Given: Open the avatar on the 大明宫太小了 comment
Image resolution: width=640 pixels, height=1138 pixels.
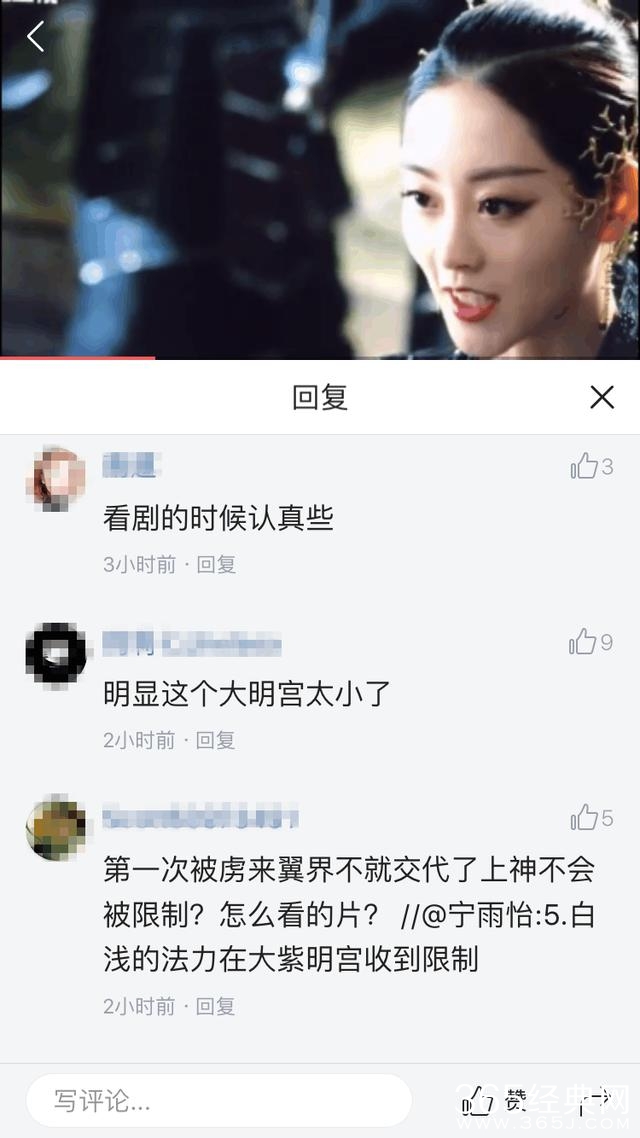Looking at the screenshot, I should coord(55,654).
